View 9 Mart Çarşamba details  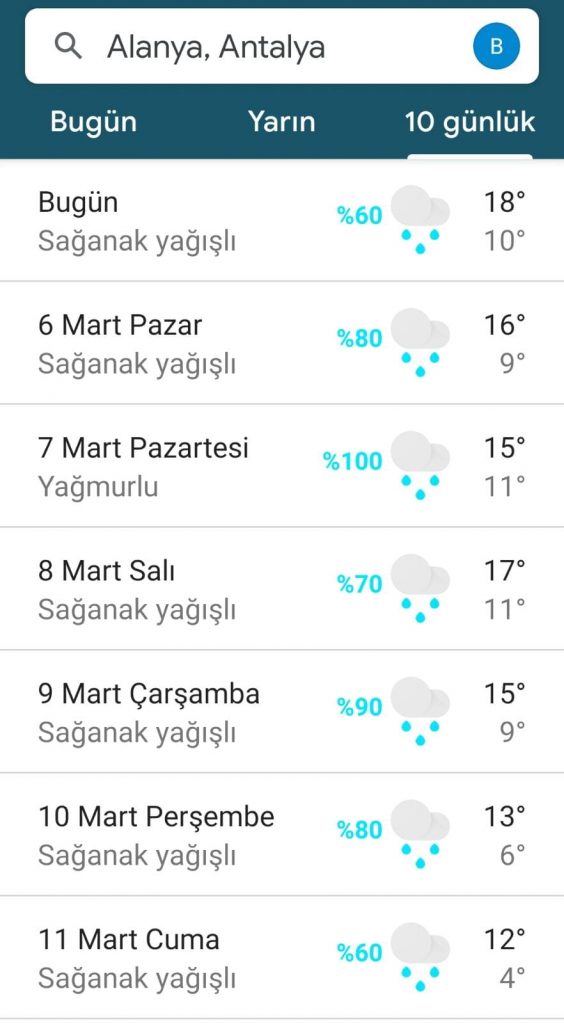282,712
